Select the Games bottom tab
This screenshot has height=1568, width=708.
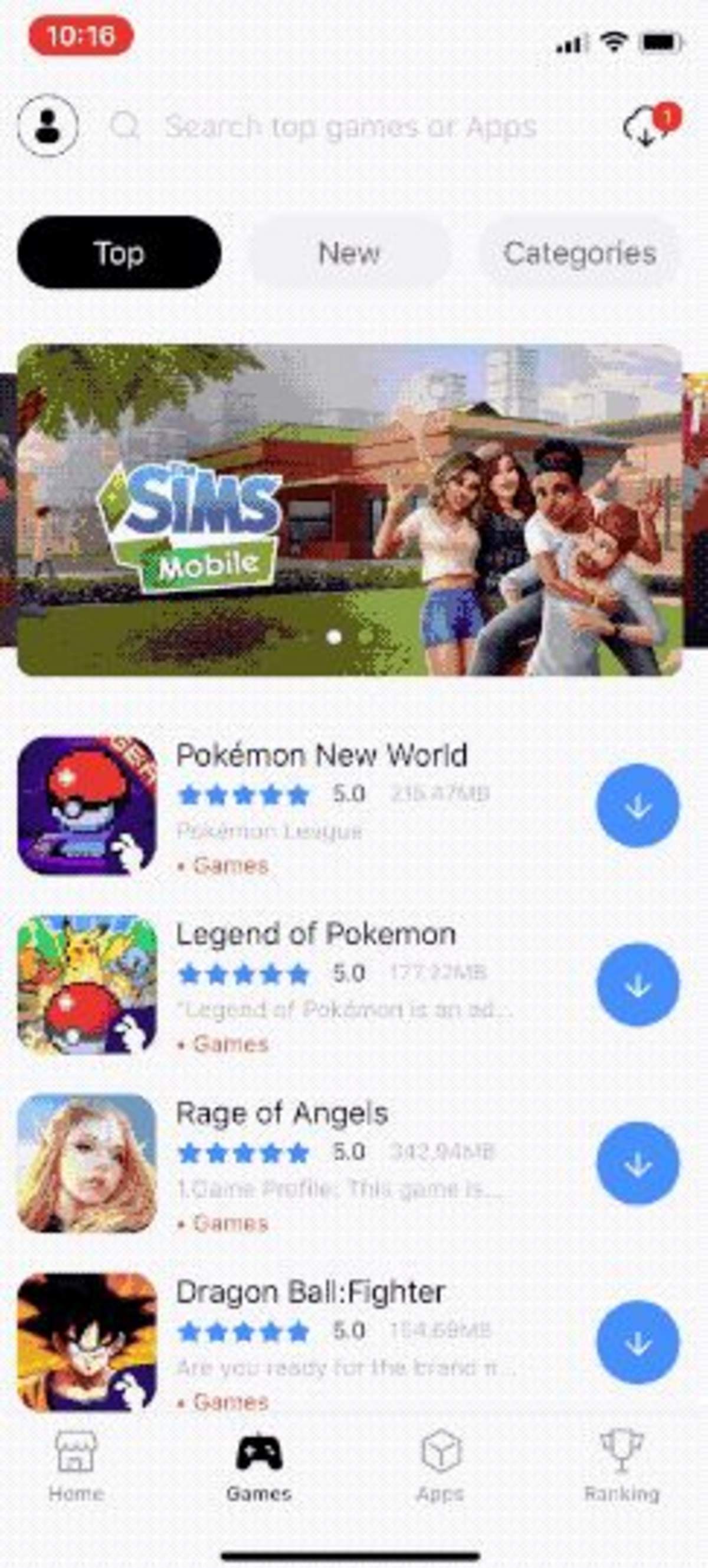pyautogui.click(x=259, y=1467)
